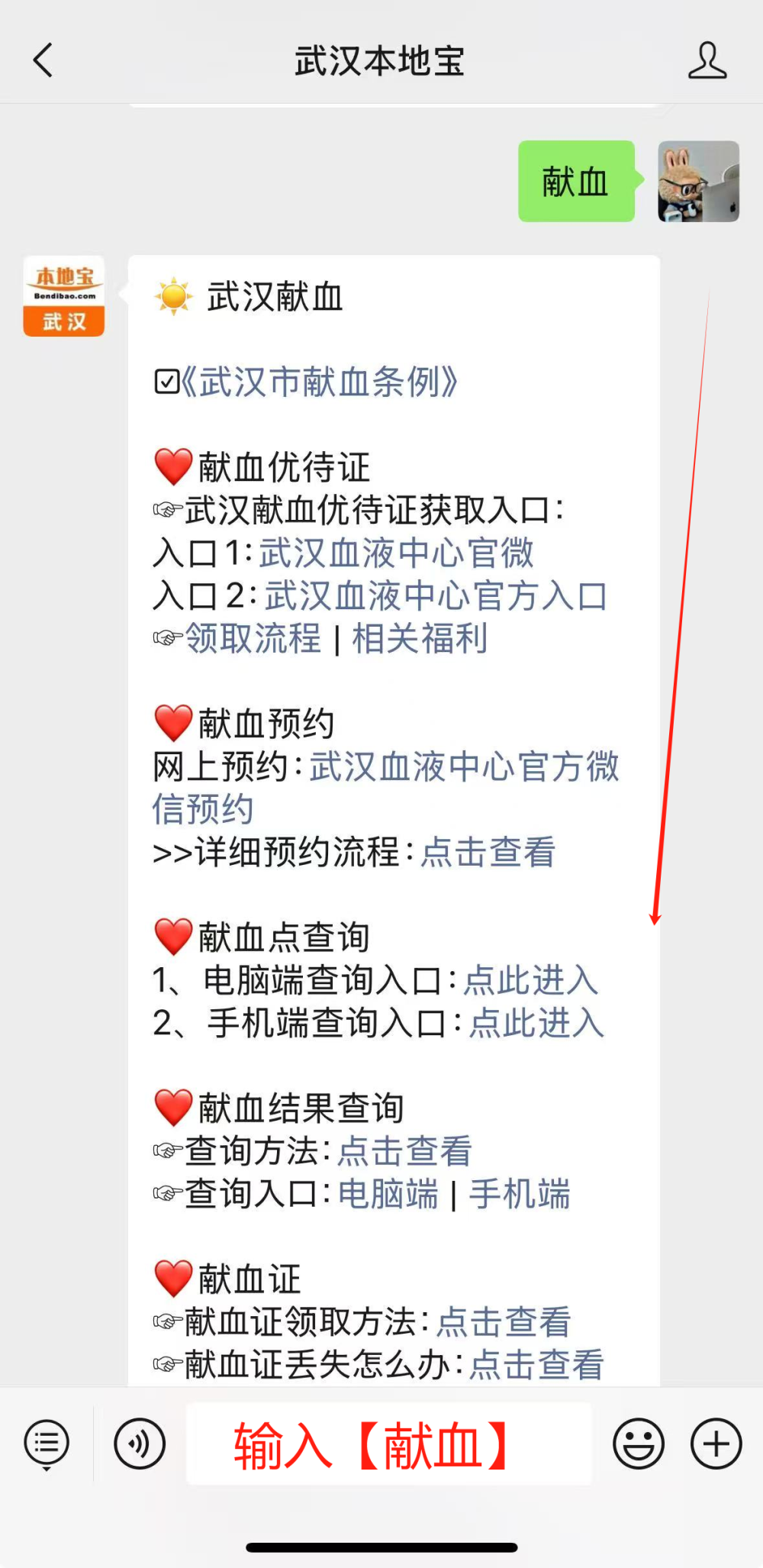Screen dimensions: 763x1568
Task: Open the 手机端 result query entry
Action: pos(520,1194)
